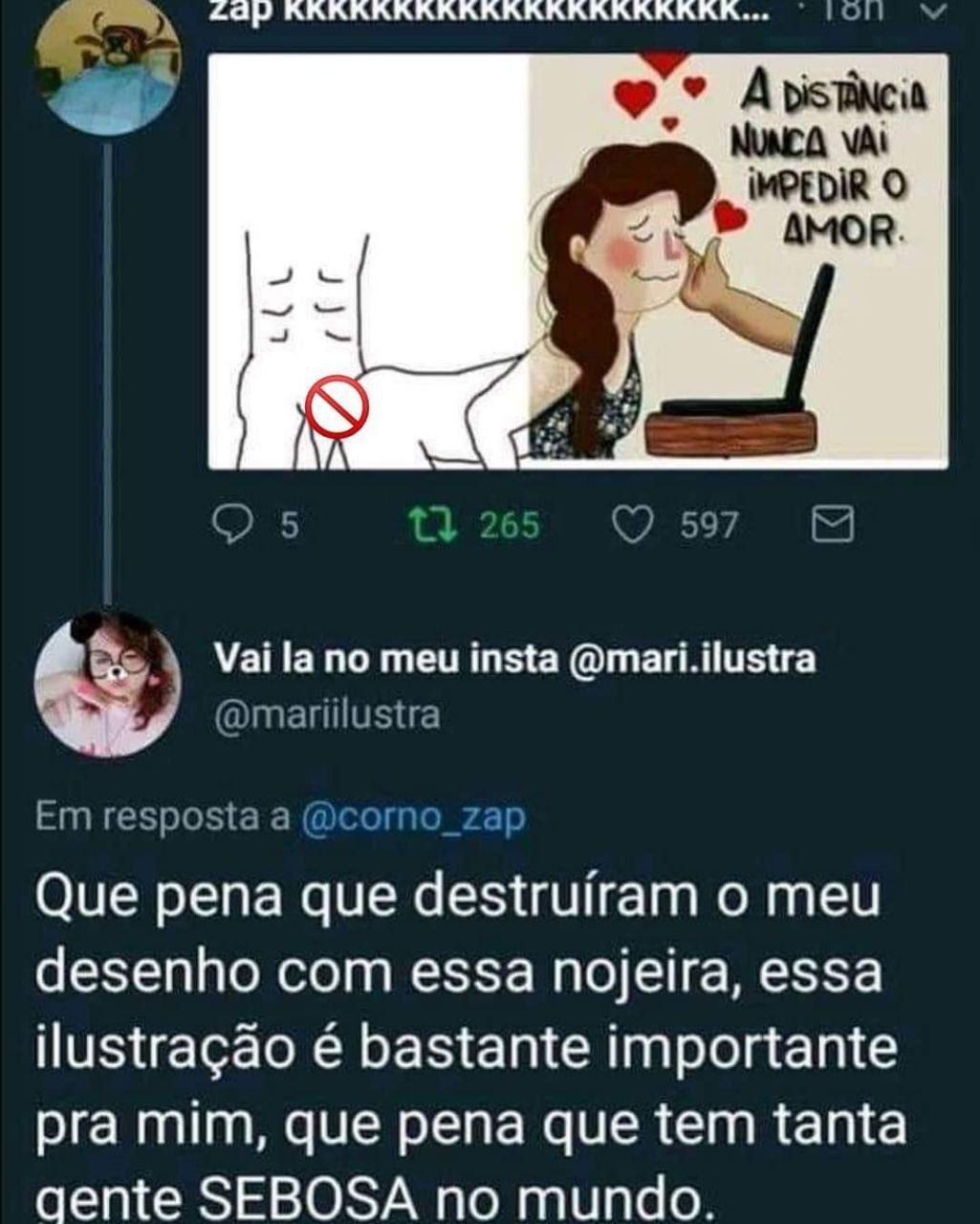Open the attached image in the tweet
980x1224 pixels.
(578, 261)
